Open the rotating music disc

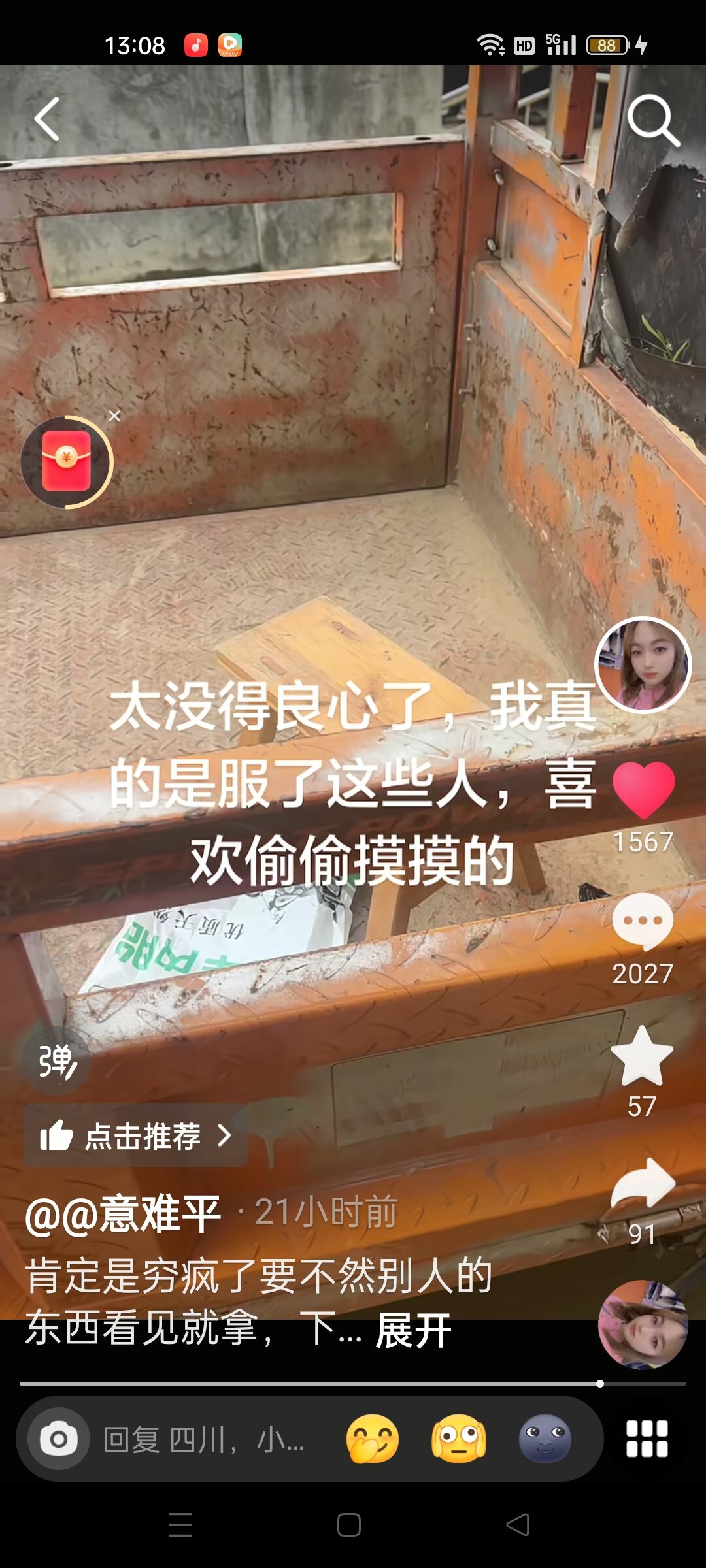coord(643,1324)
